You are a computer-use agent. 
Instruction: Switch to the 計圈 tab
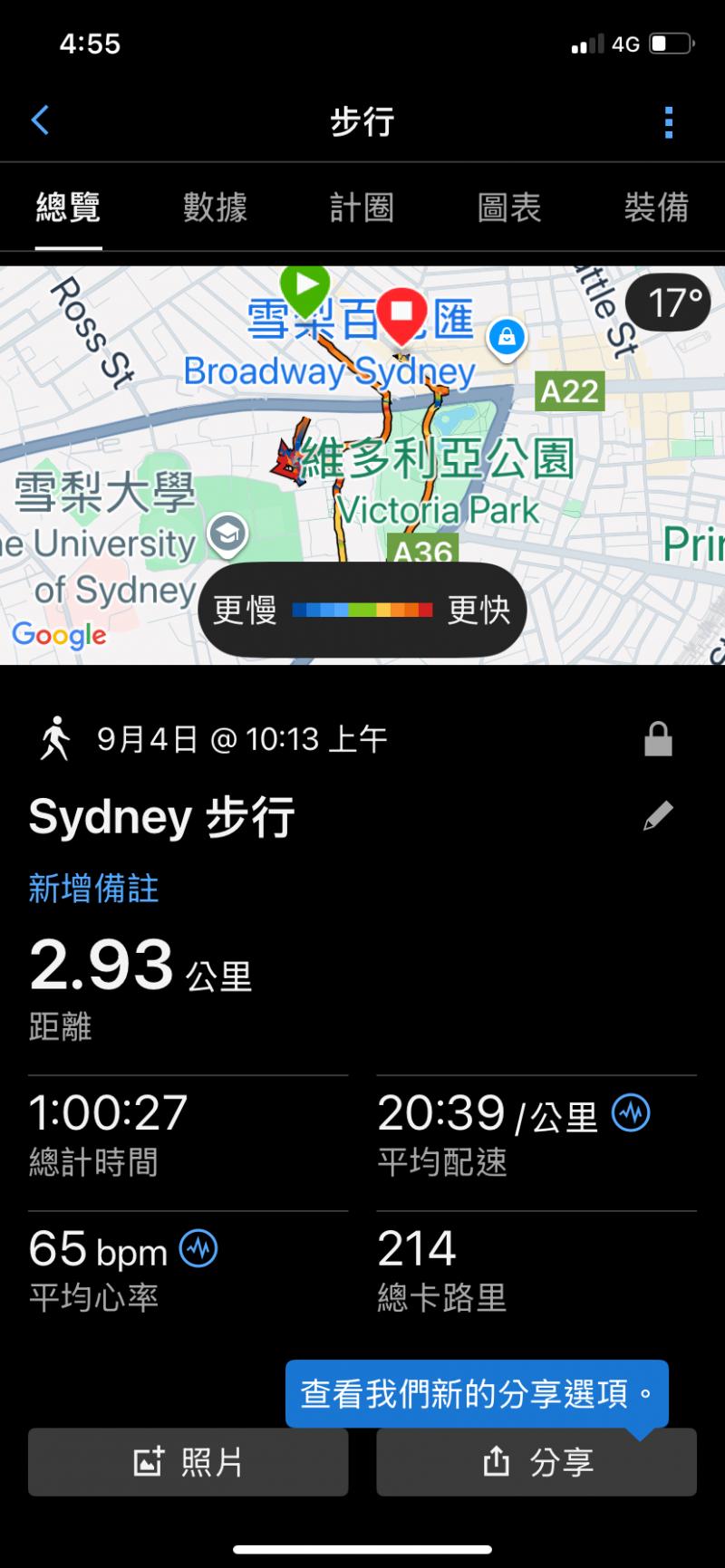coord(362,208)
